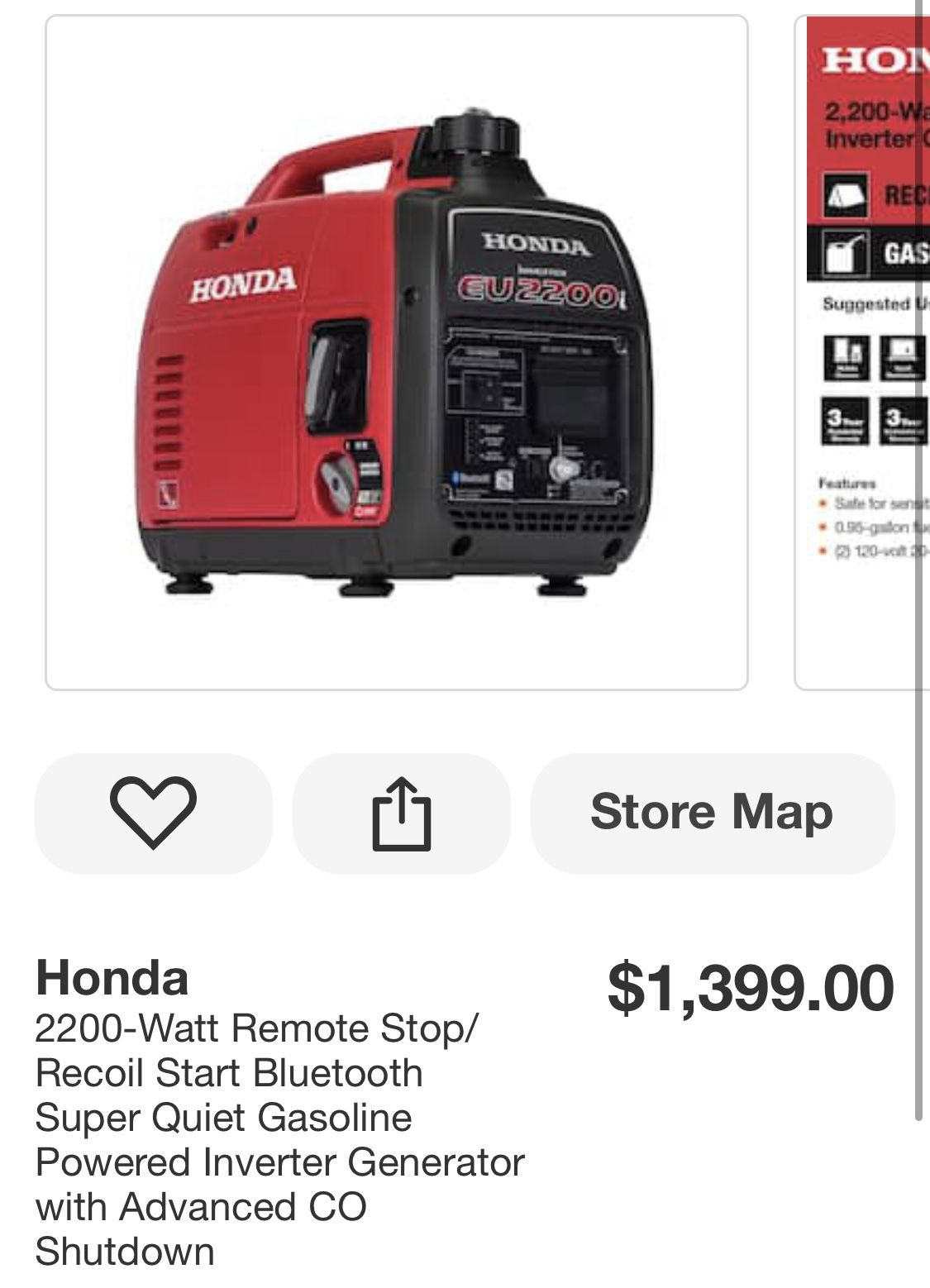Tap the heart icon to save this generator
This screenshot has height=1288, width=930.
pos(155,813)
